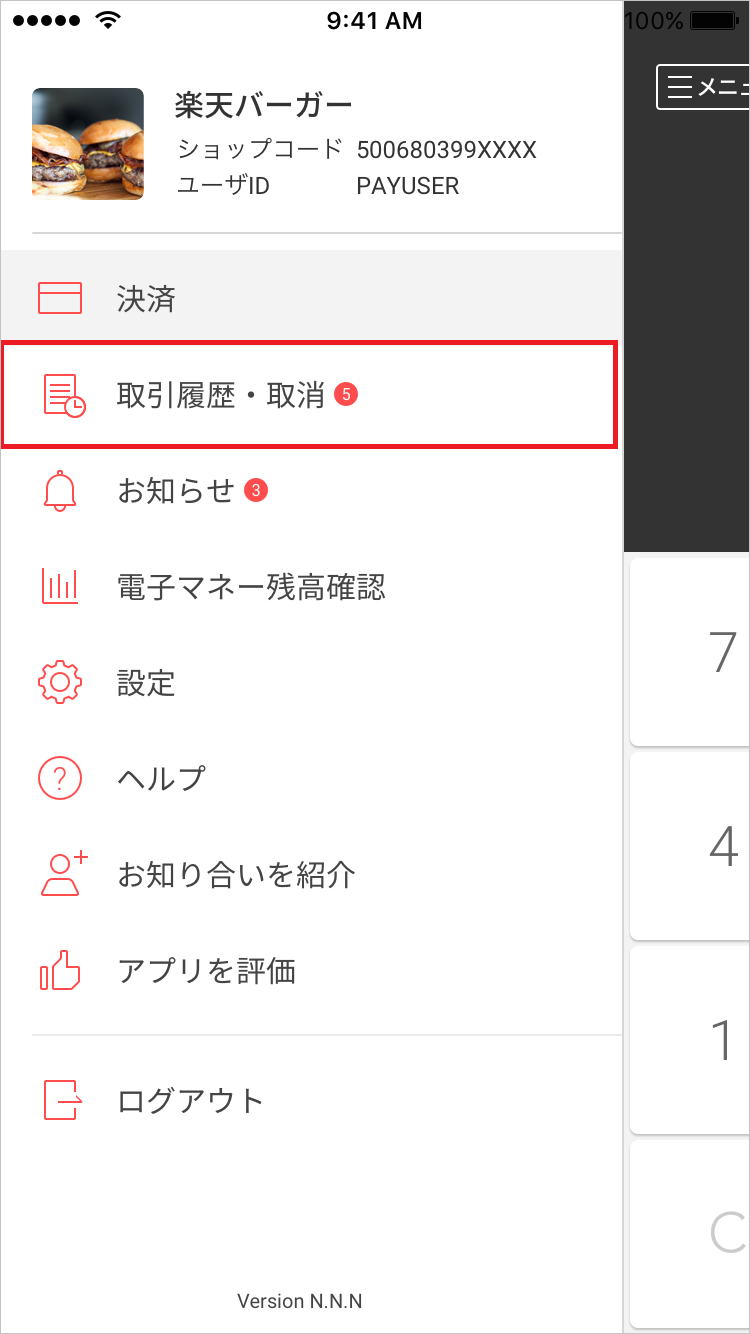Open ヘルプ help
Image resolution: width=750 pixels, height=1334 pixels.
311,778
